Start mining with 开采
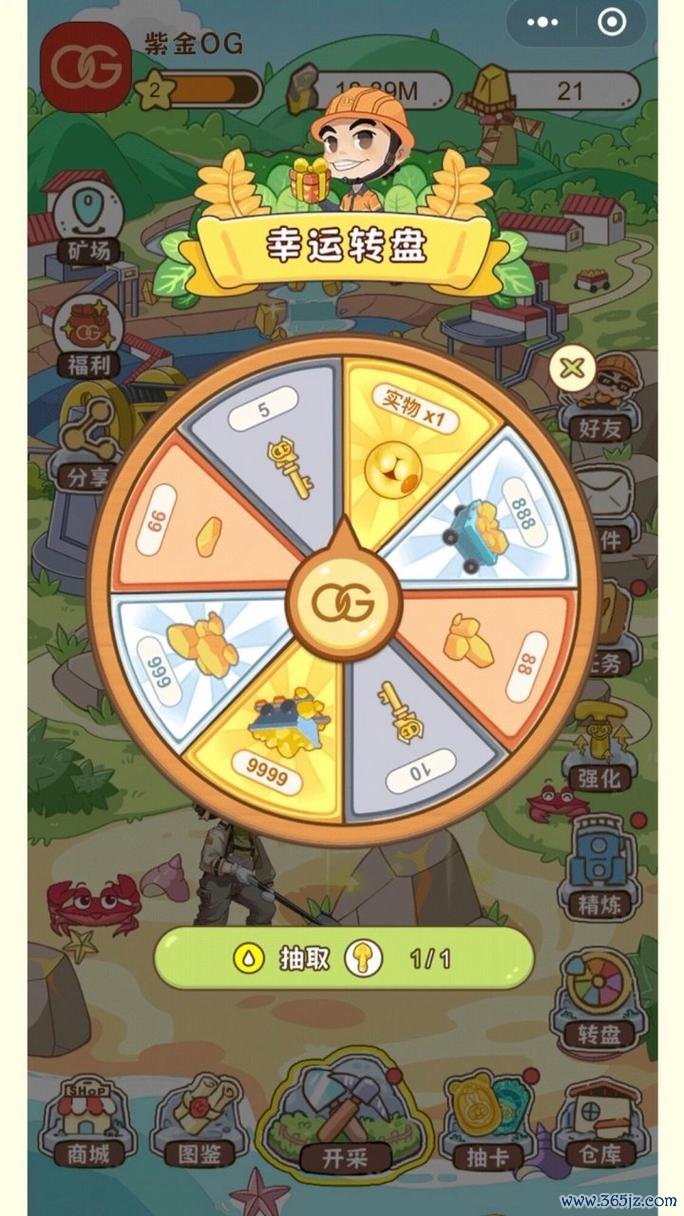 pos(342,1125)
